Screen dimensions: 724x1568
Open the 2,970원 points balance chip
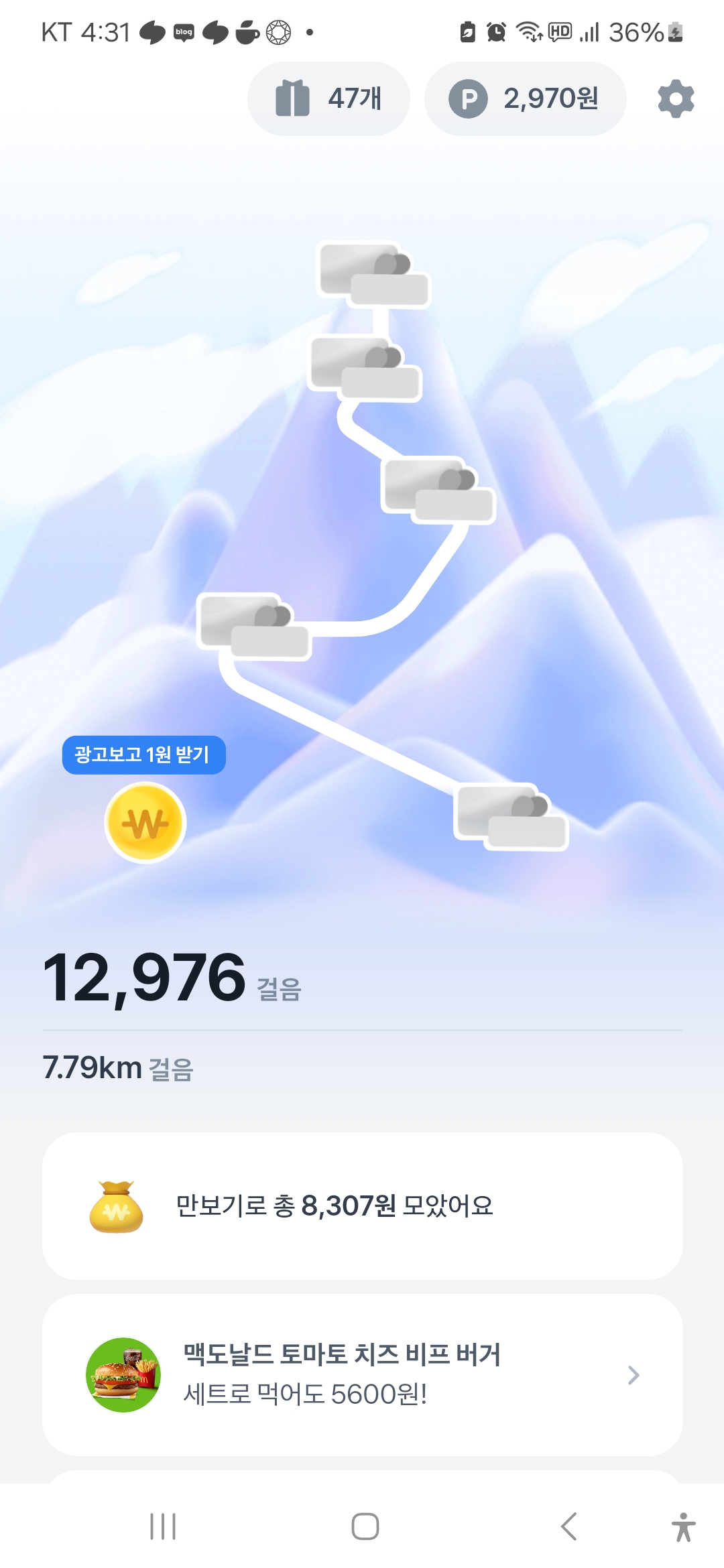tap(525, 99)
